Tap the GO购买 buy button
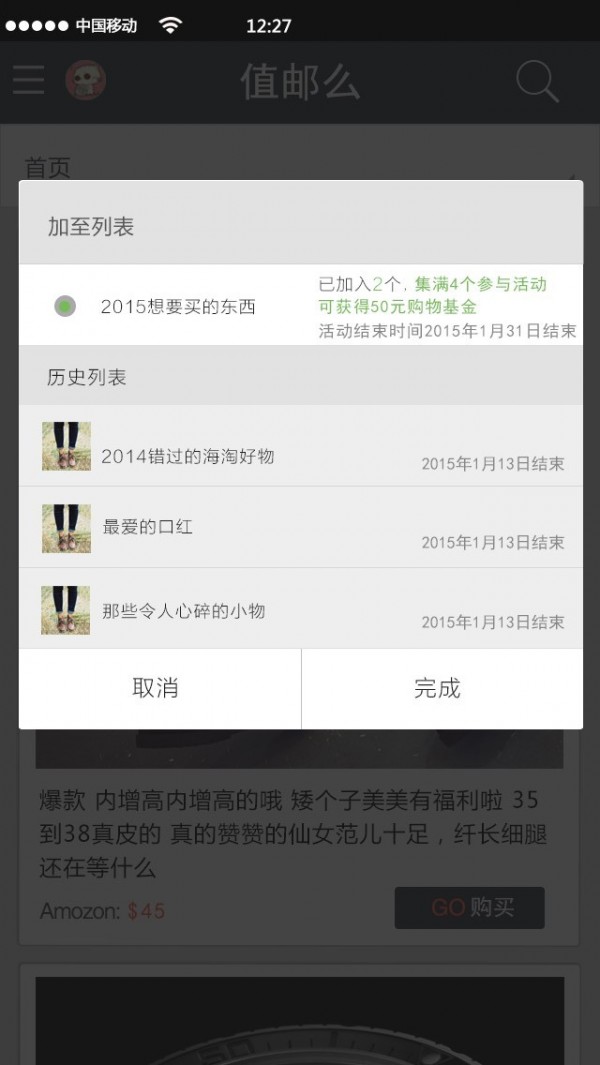600x1065 pixels. tap(470, 908)
